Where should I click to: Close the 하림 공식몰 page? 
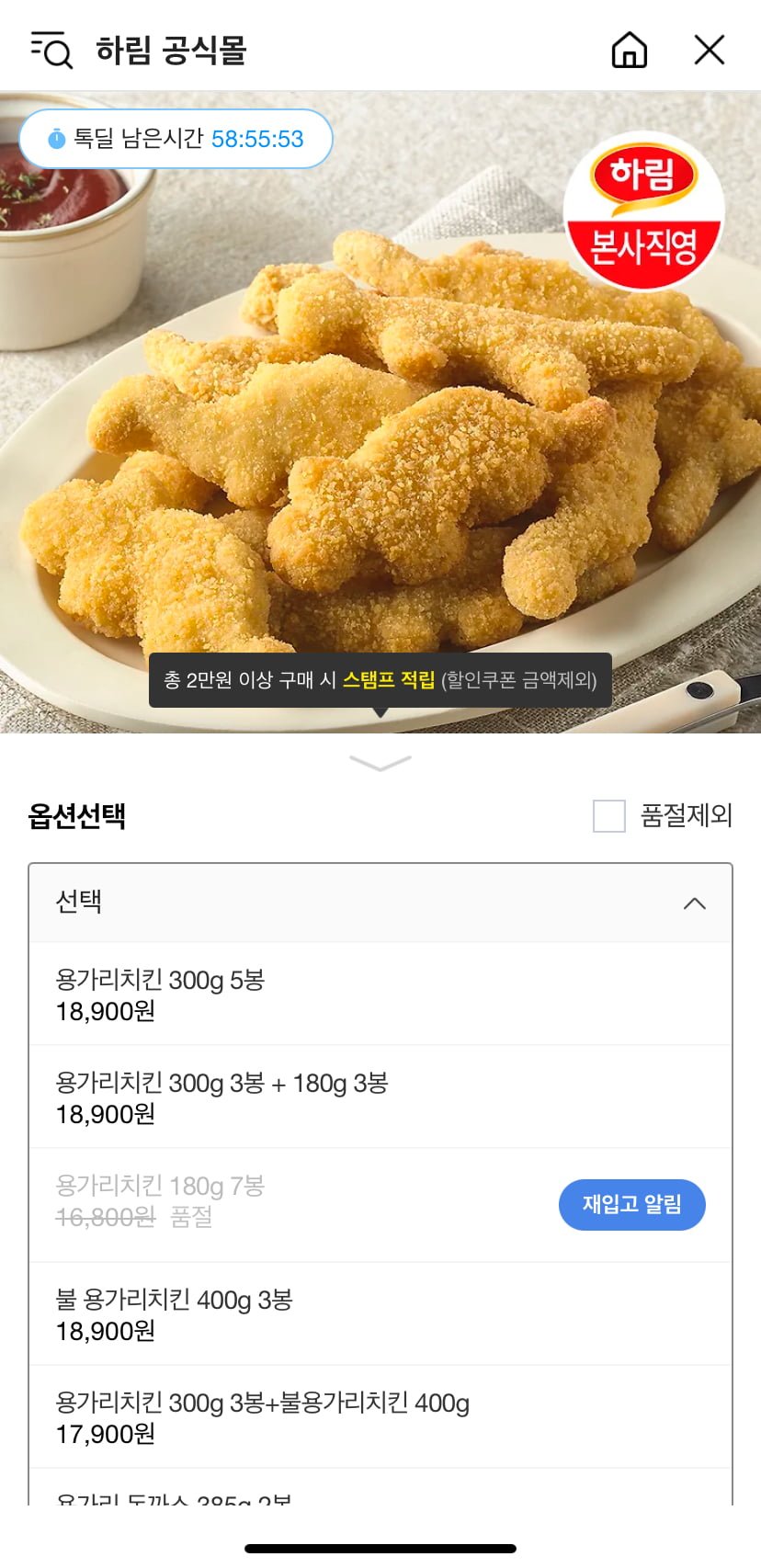pos(709,50)
